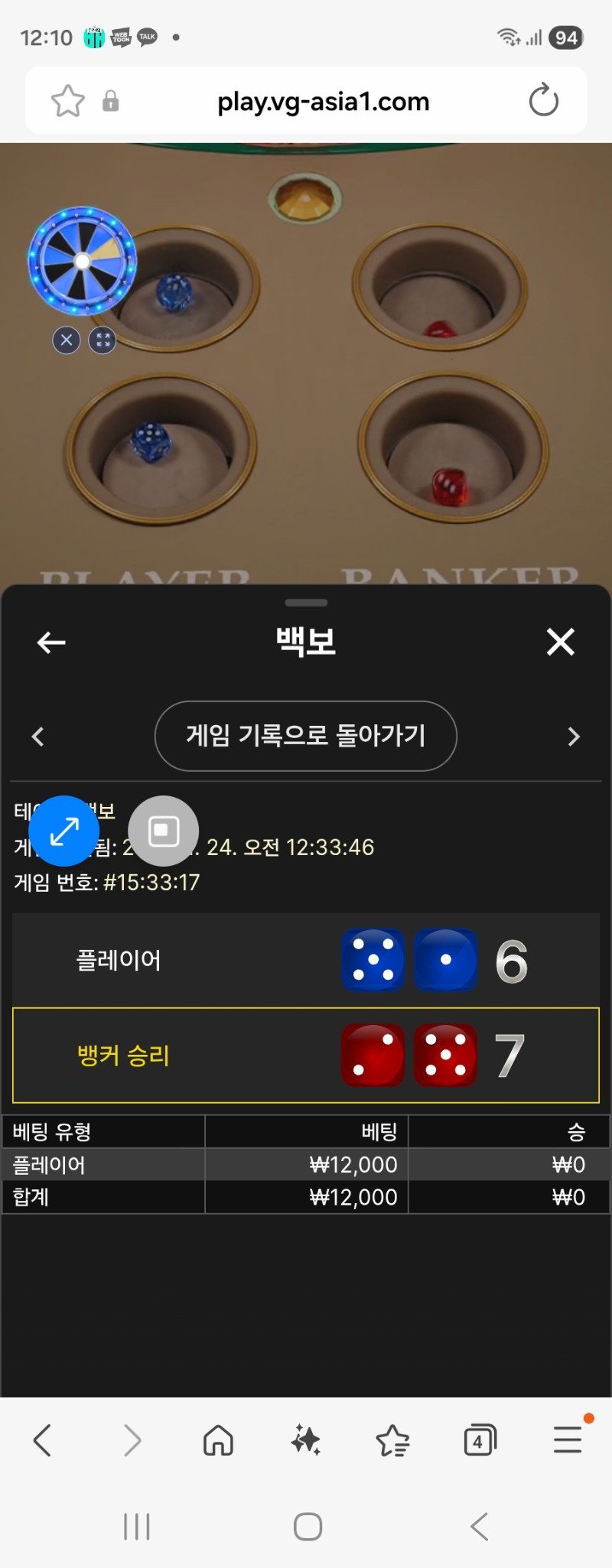The image size is (612, 1568).
Task: Close the spinning wheel widget
Action: [x=67, y=340]
